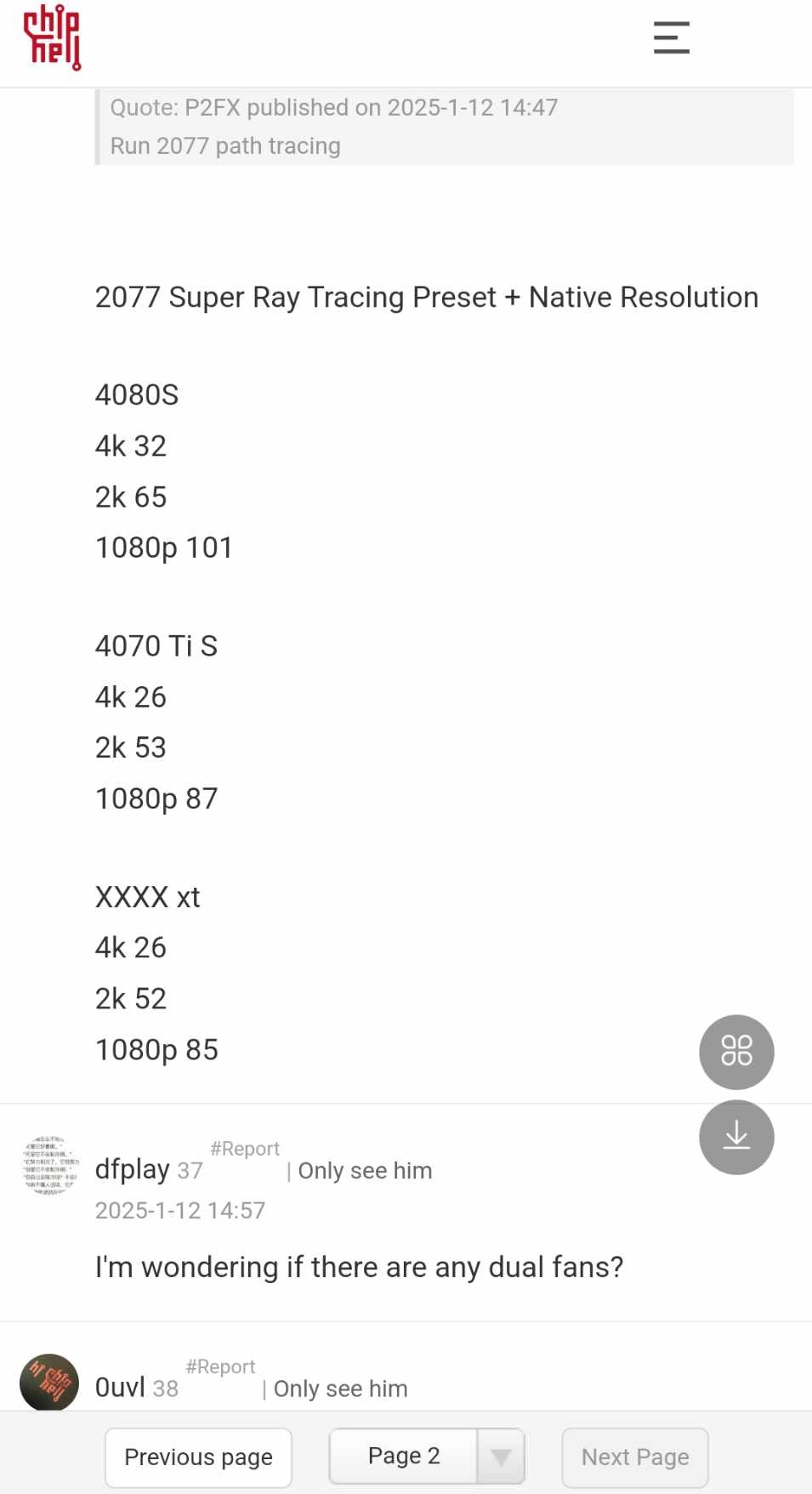
Task: Expand the Page 2 selector
Action: tap(501, 1457)
